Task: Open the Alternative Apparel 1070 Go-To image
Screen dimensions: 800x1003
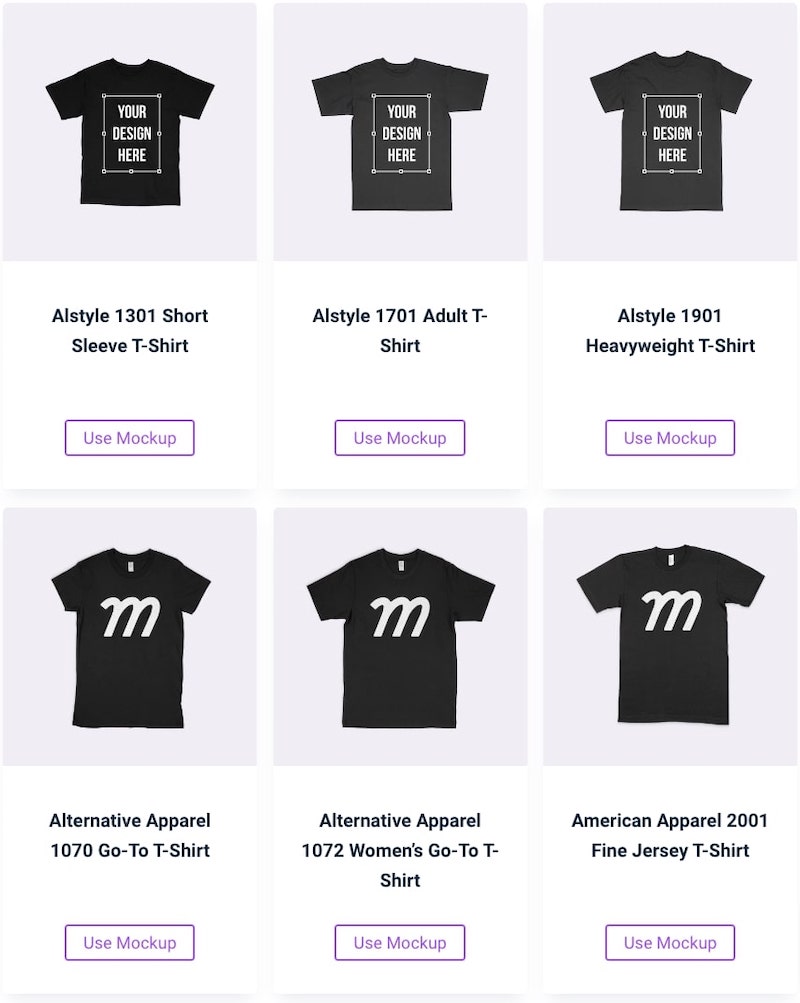Action: coord(130,637)
